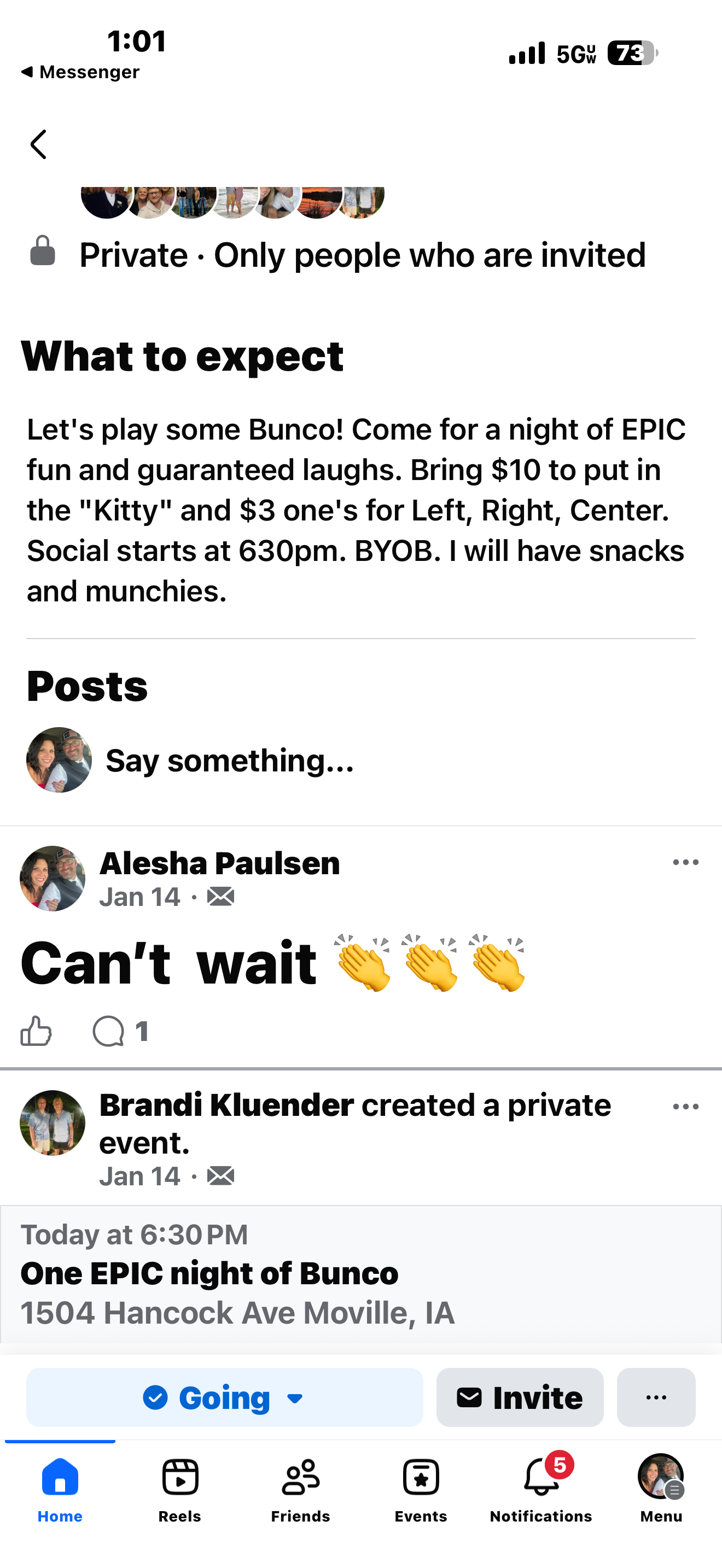Open options for Alesha Paulsen's post
The height and width of the screenshot is (1568, 722).
(685, 863)
